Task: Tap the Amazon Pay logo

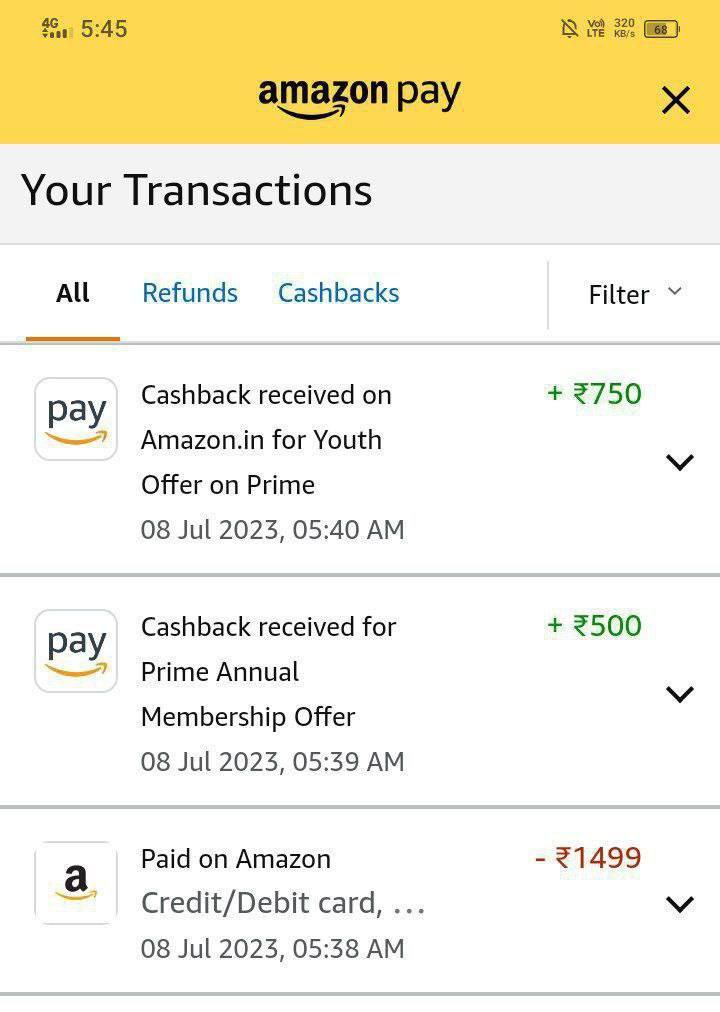Action: click(360, 95)
